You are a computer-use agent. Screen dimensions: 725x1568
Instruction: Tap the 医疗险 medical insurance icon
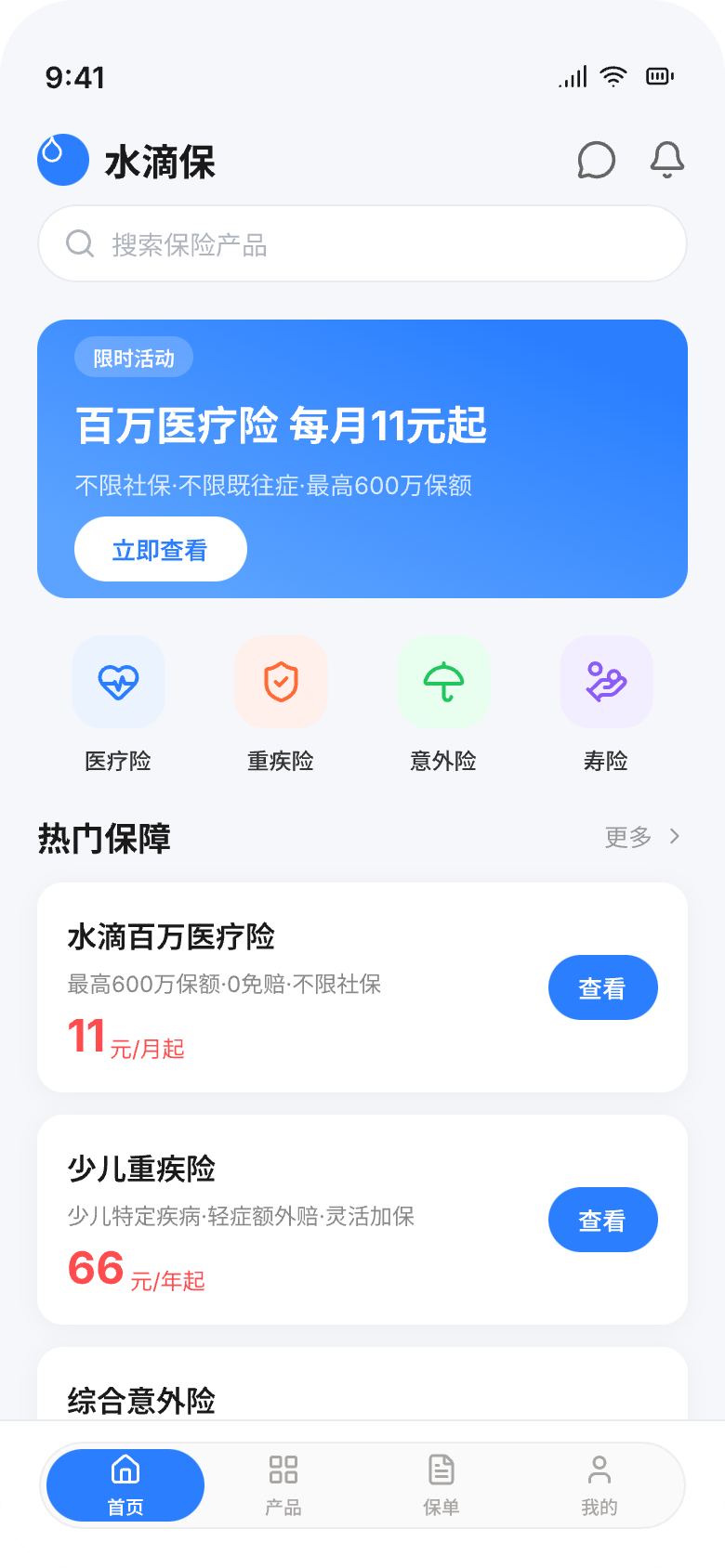[x=118, y=681]
